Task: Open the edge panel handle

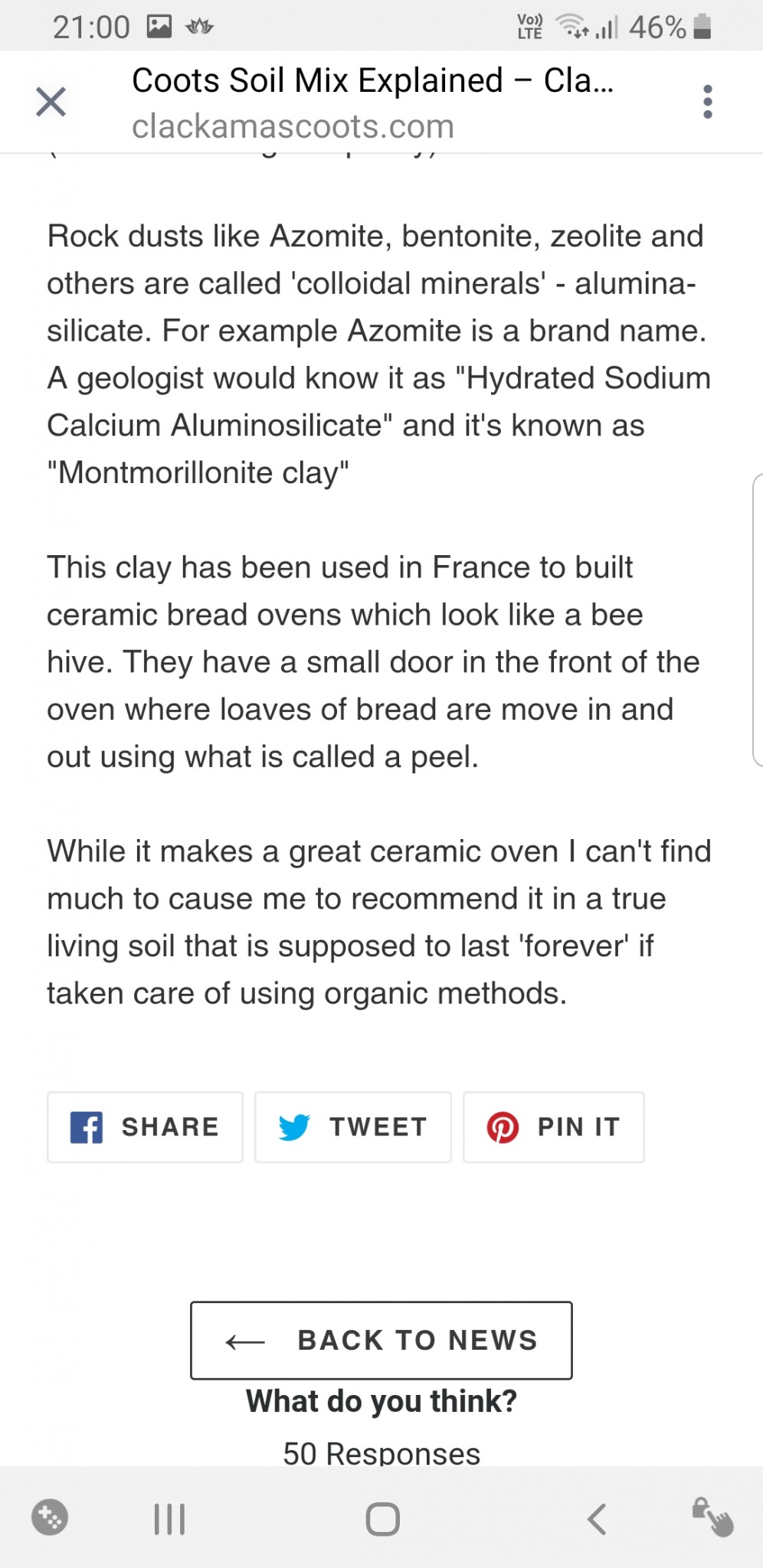Action: click(757, 620)
